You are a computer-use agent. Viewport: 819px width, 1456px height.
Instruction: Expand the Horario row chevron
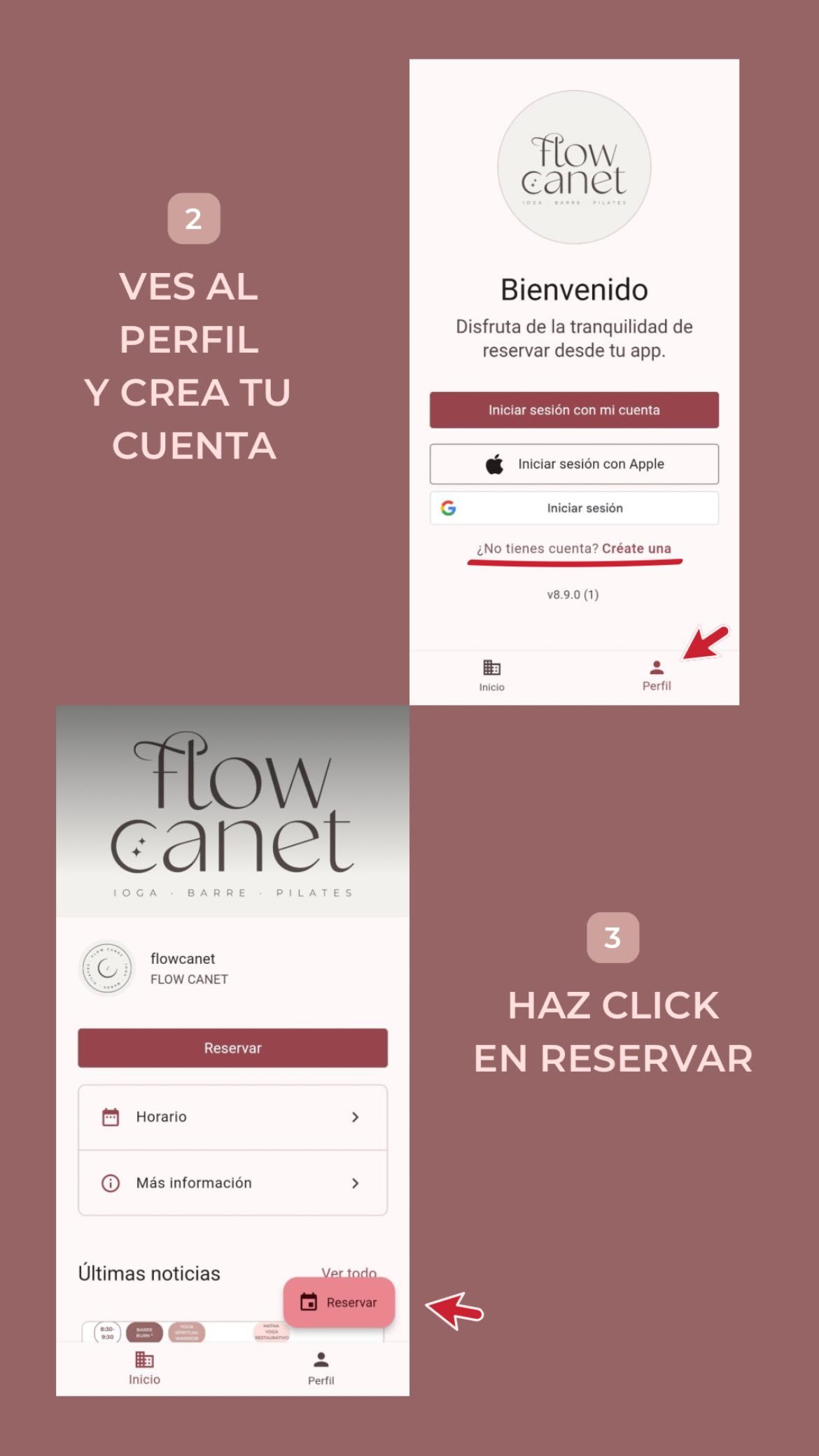pyautogui.click(x=356, y=1117)
